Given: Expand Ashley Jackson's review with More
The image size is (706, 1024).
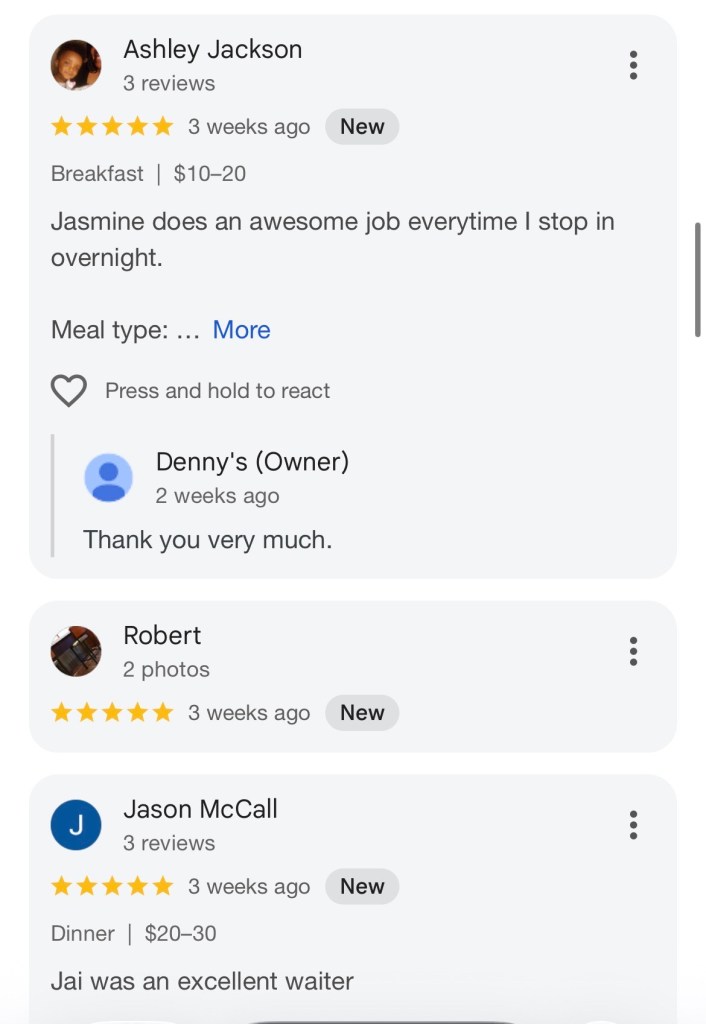Looking at the screenshot, I should (x=241, y=330).
